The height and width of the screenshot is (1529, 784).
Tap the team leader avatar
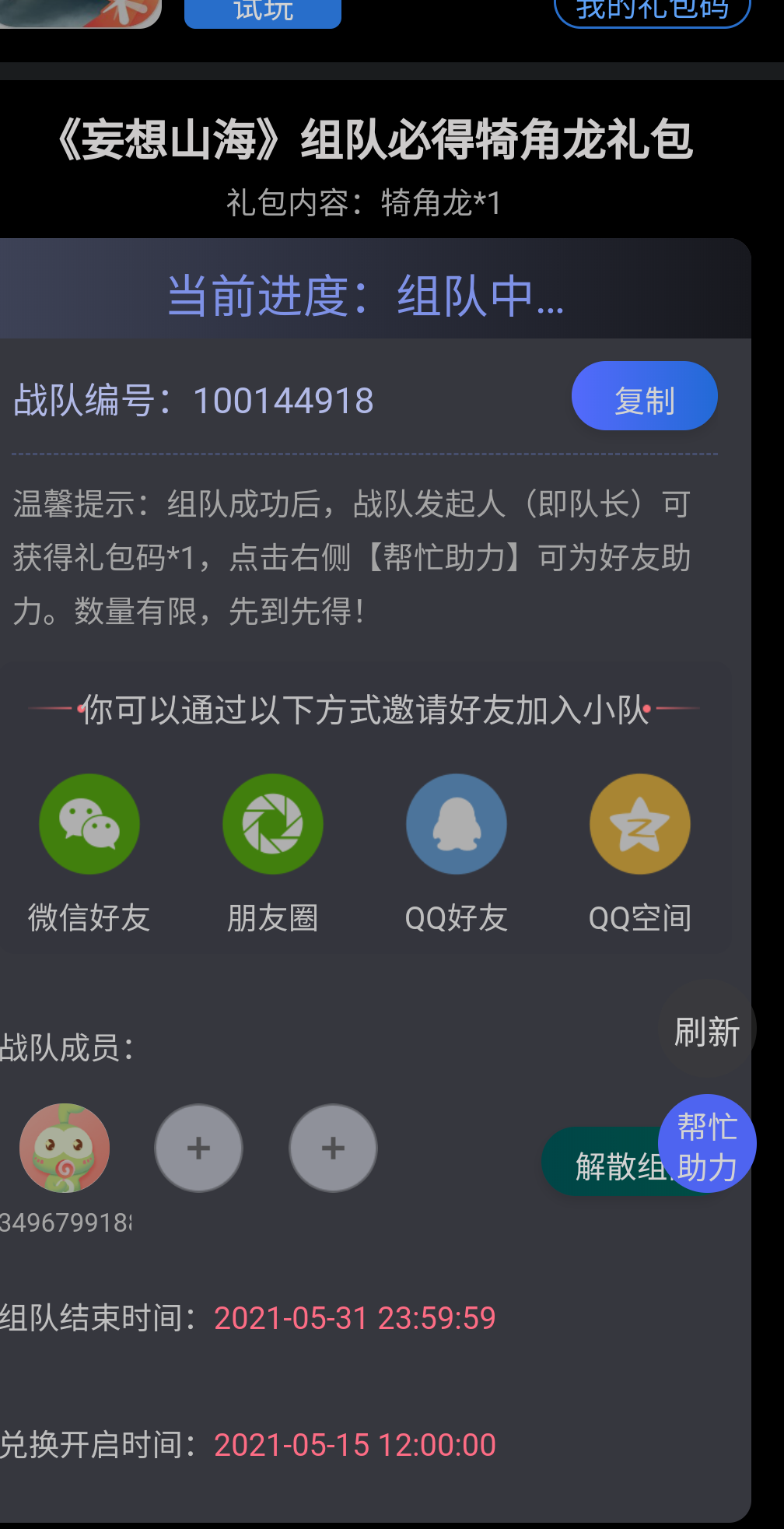click(65, 1148)
